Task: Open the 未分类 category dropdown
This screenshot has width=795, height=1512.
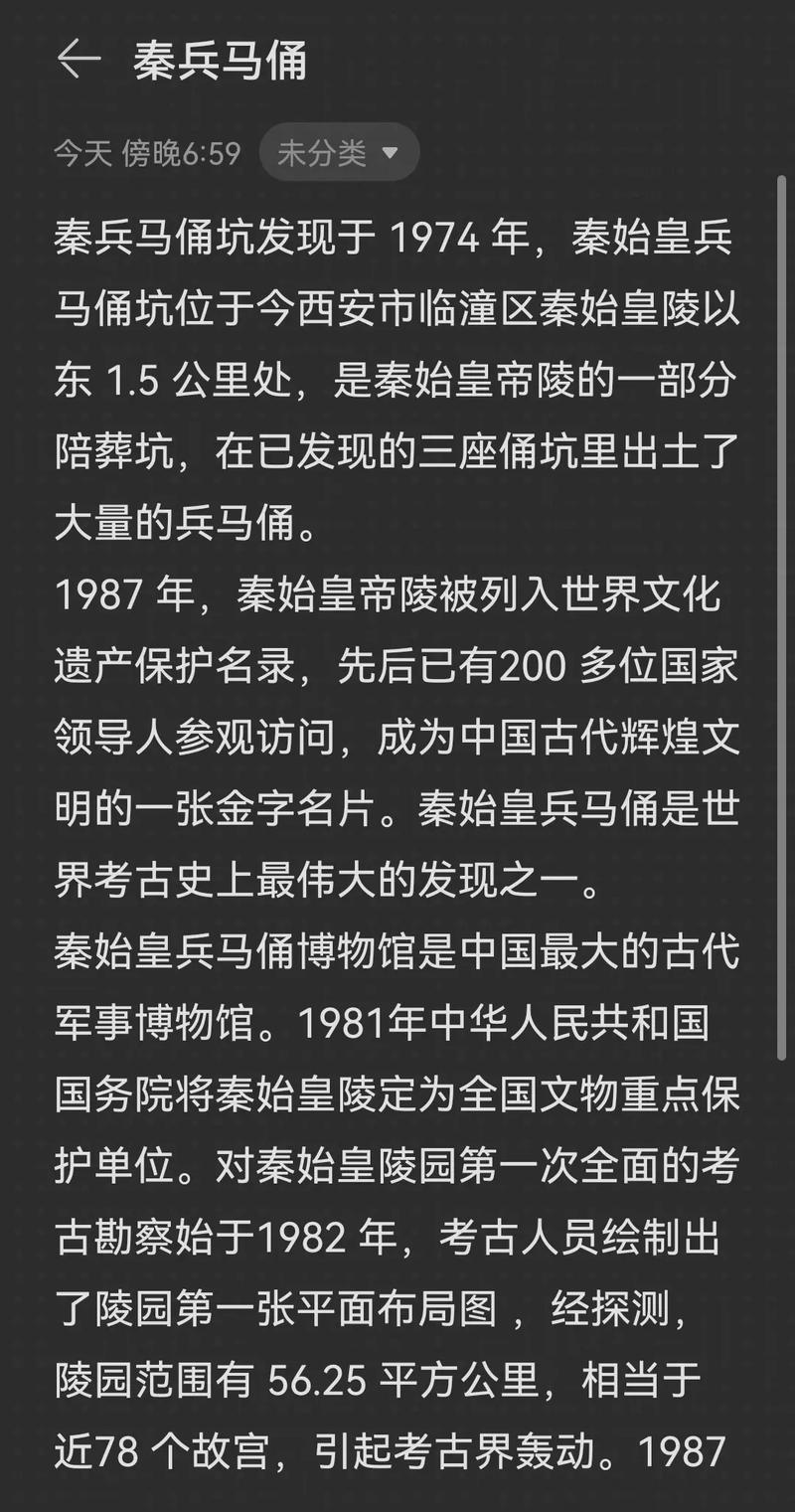Action: (339, 152)
